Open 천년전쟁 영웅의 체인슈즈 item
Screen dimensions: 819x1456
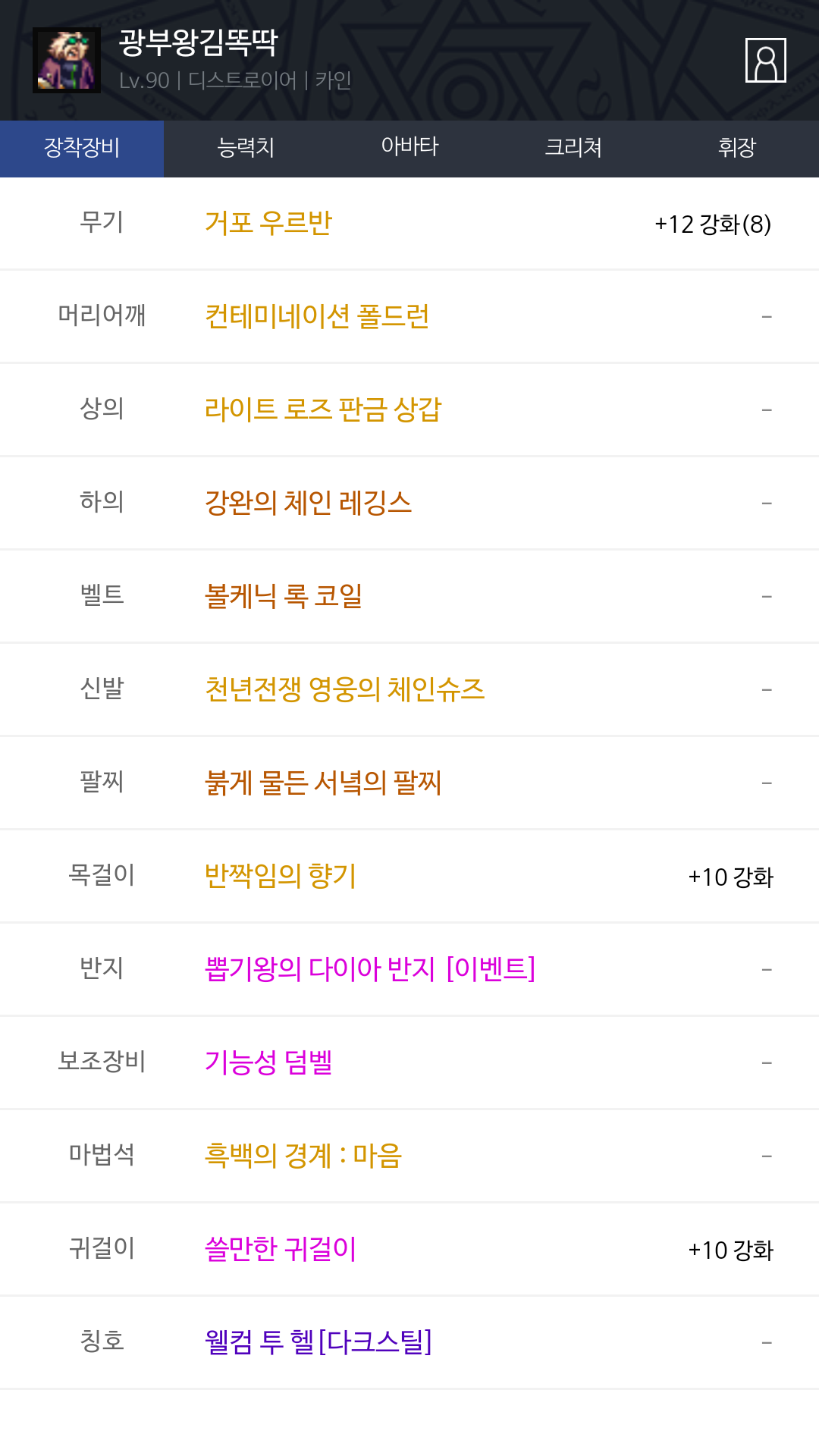(344, 690)
